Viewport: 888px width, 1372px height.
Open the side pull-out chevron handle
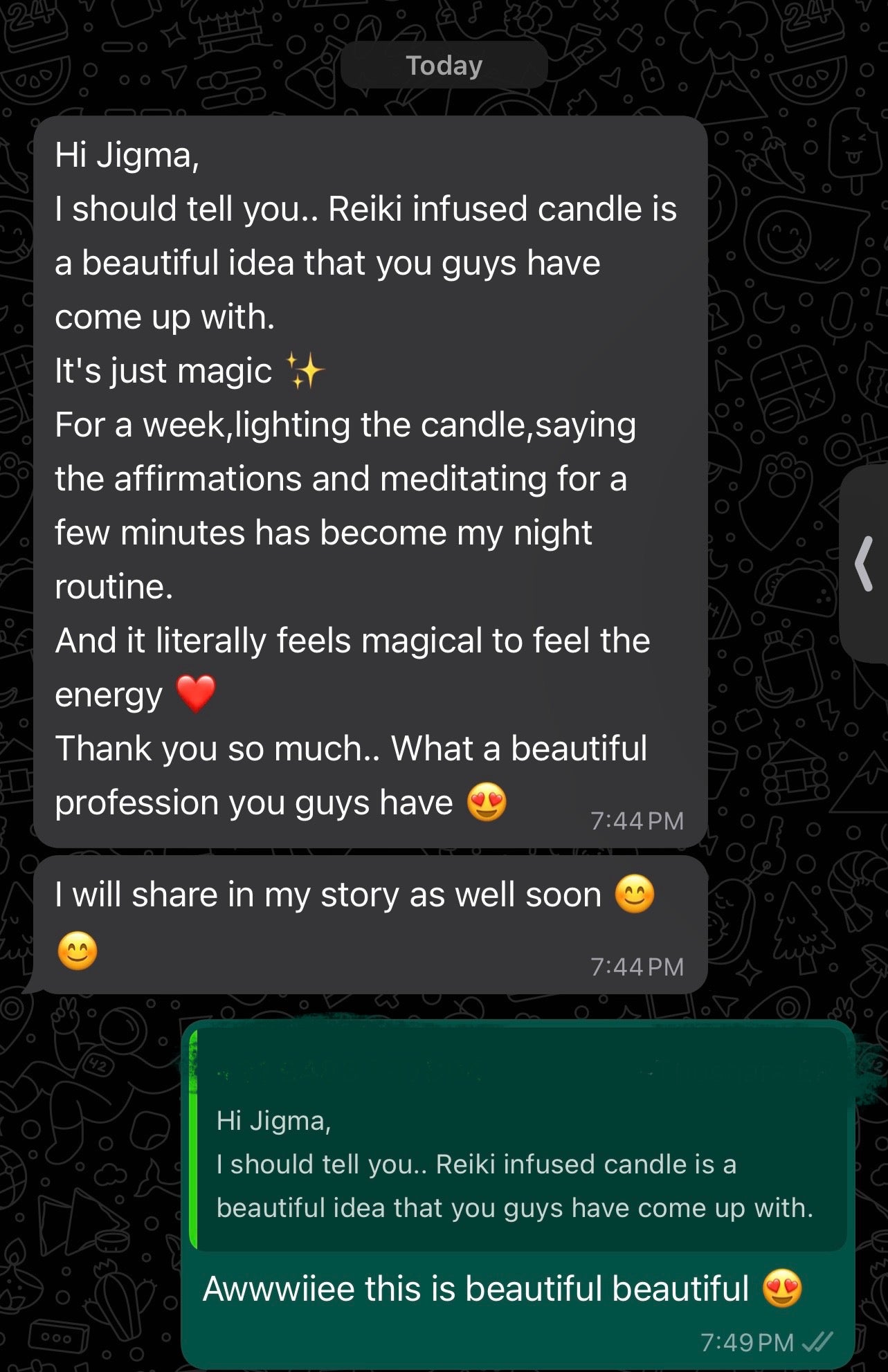tap(864, 564)
